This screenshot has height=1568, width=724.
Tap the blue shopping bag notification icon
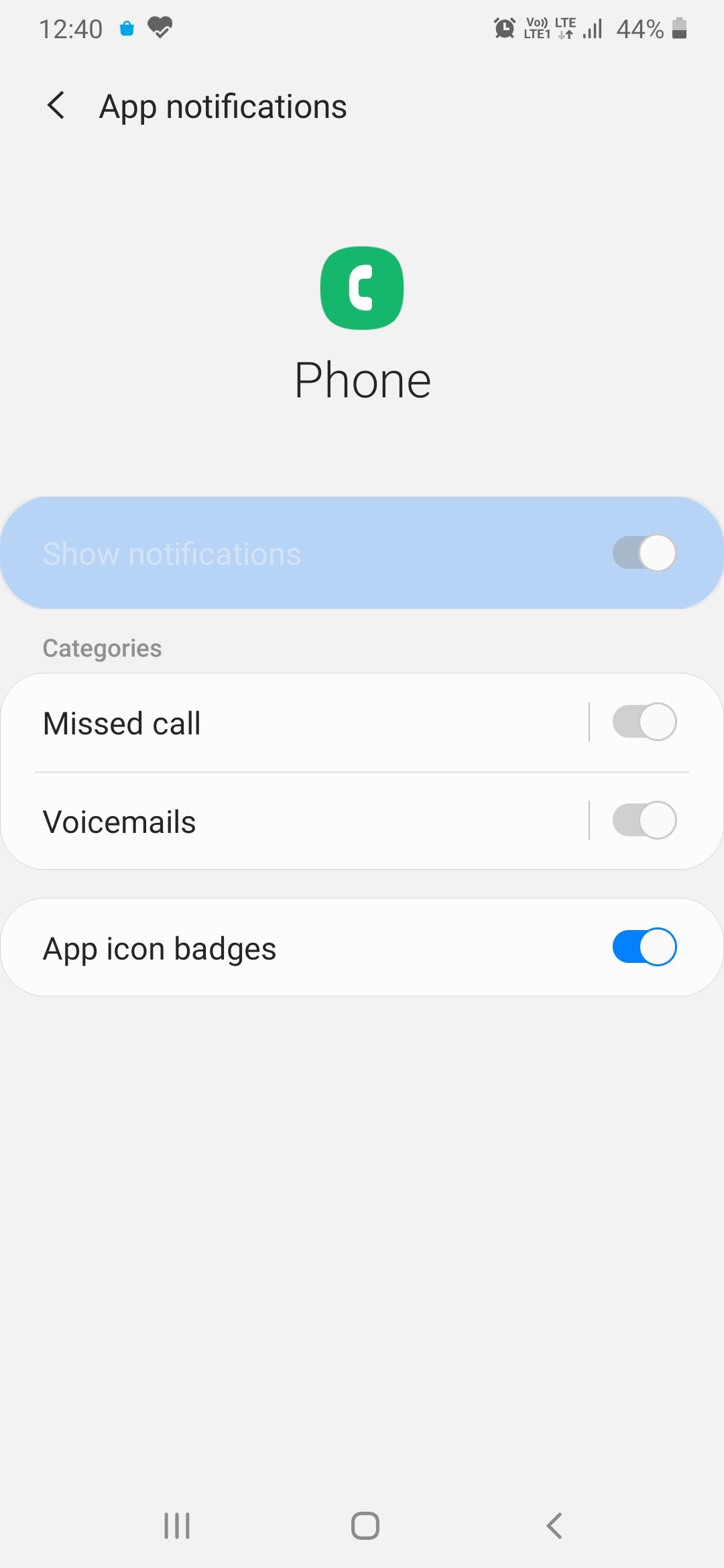[125, 28]
